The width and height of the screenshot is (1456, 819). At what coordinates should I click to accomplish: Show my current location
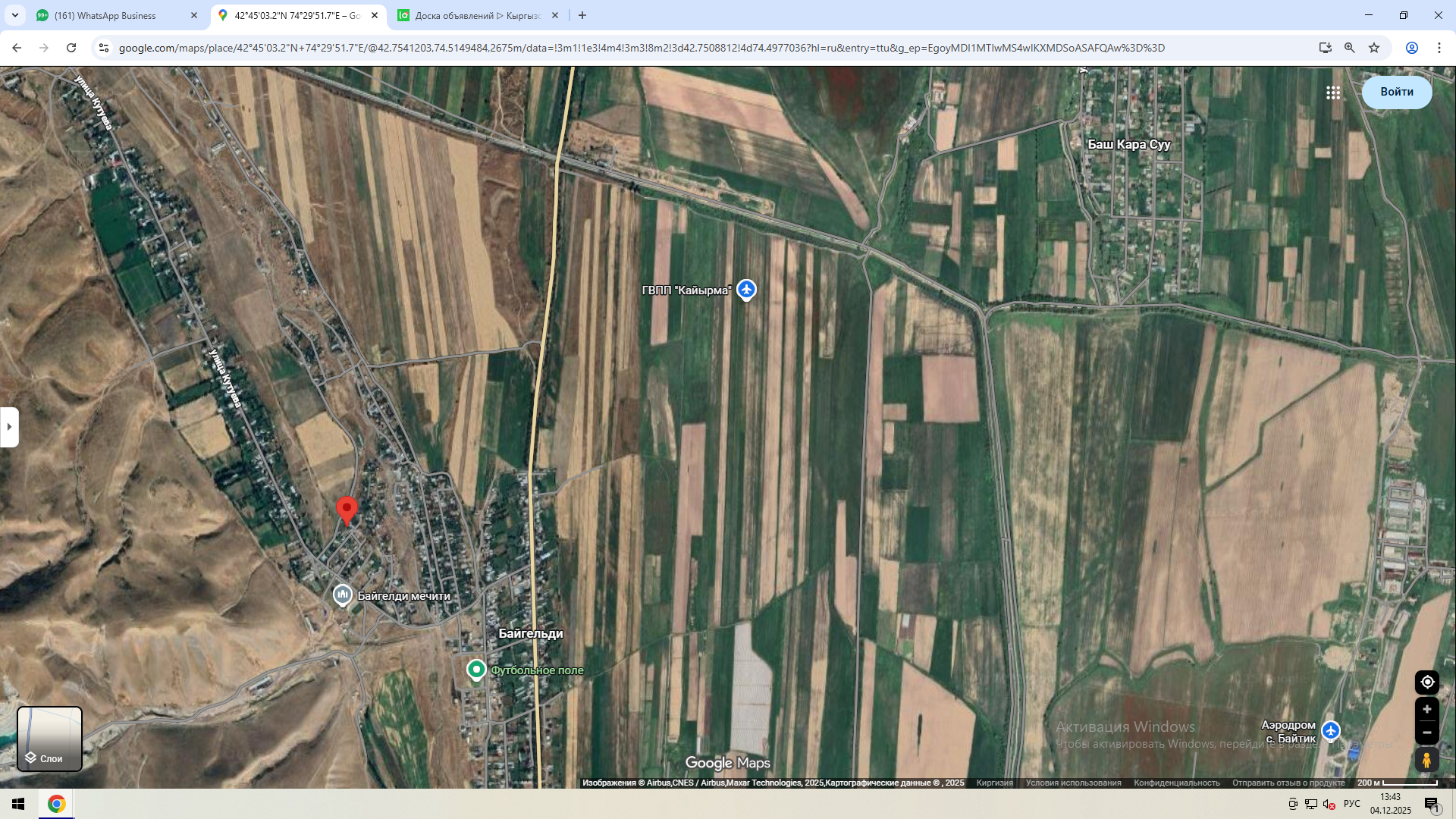tap(1426, 682)
